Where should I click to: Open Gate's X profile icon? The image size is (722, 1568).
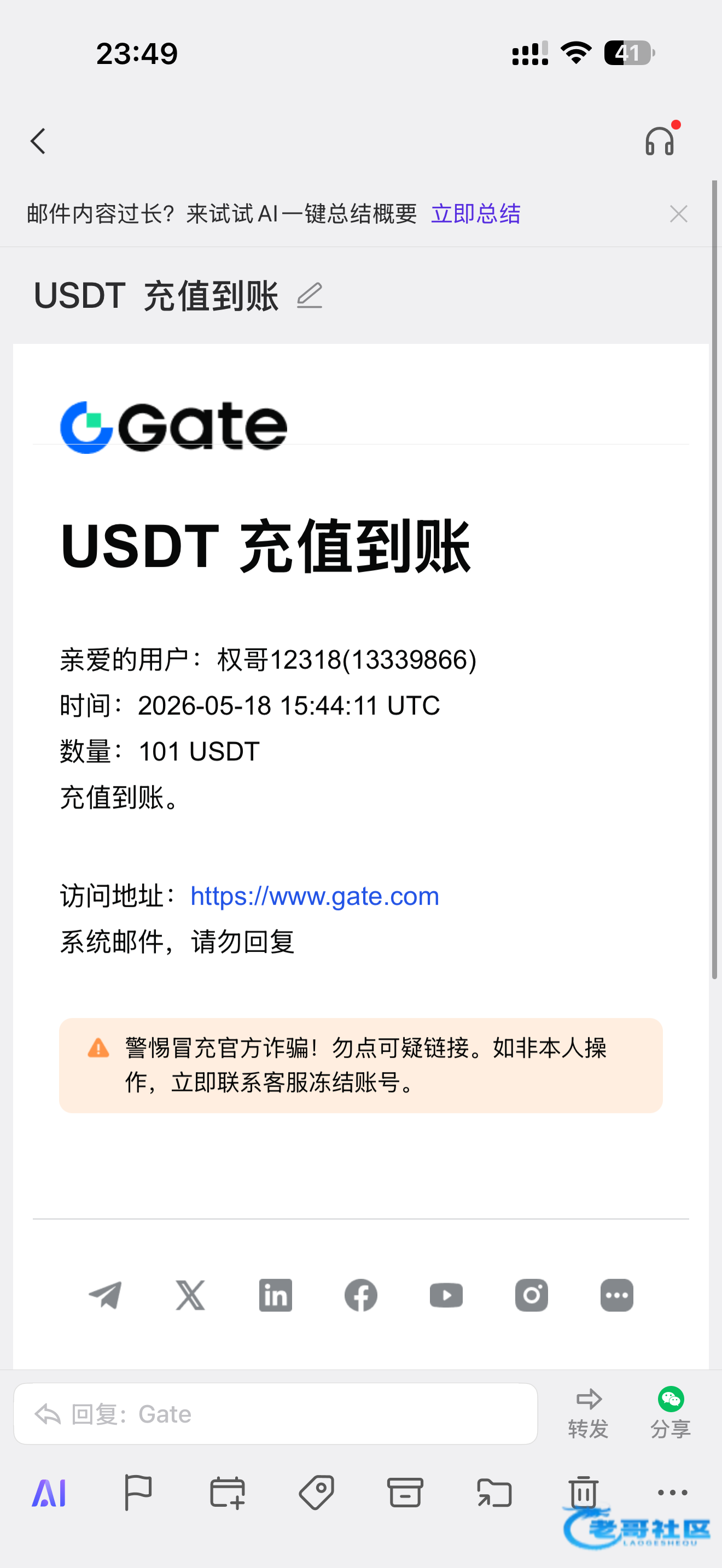190,1295
